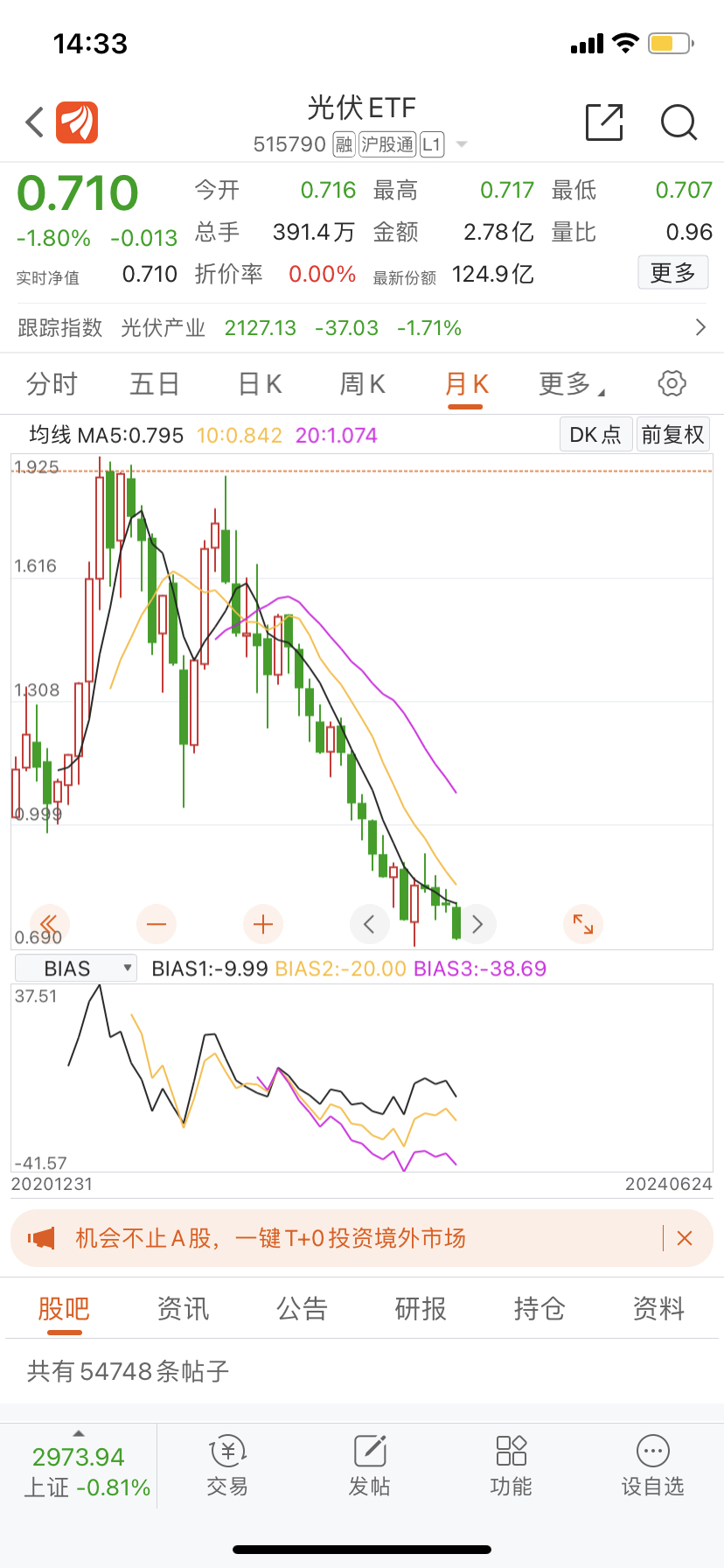Viewport: 724px width, 1568px height.
Task: Zoom out the chart with the minus icon
Action: 157,924
